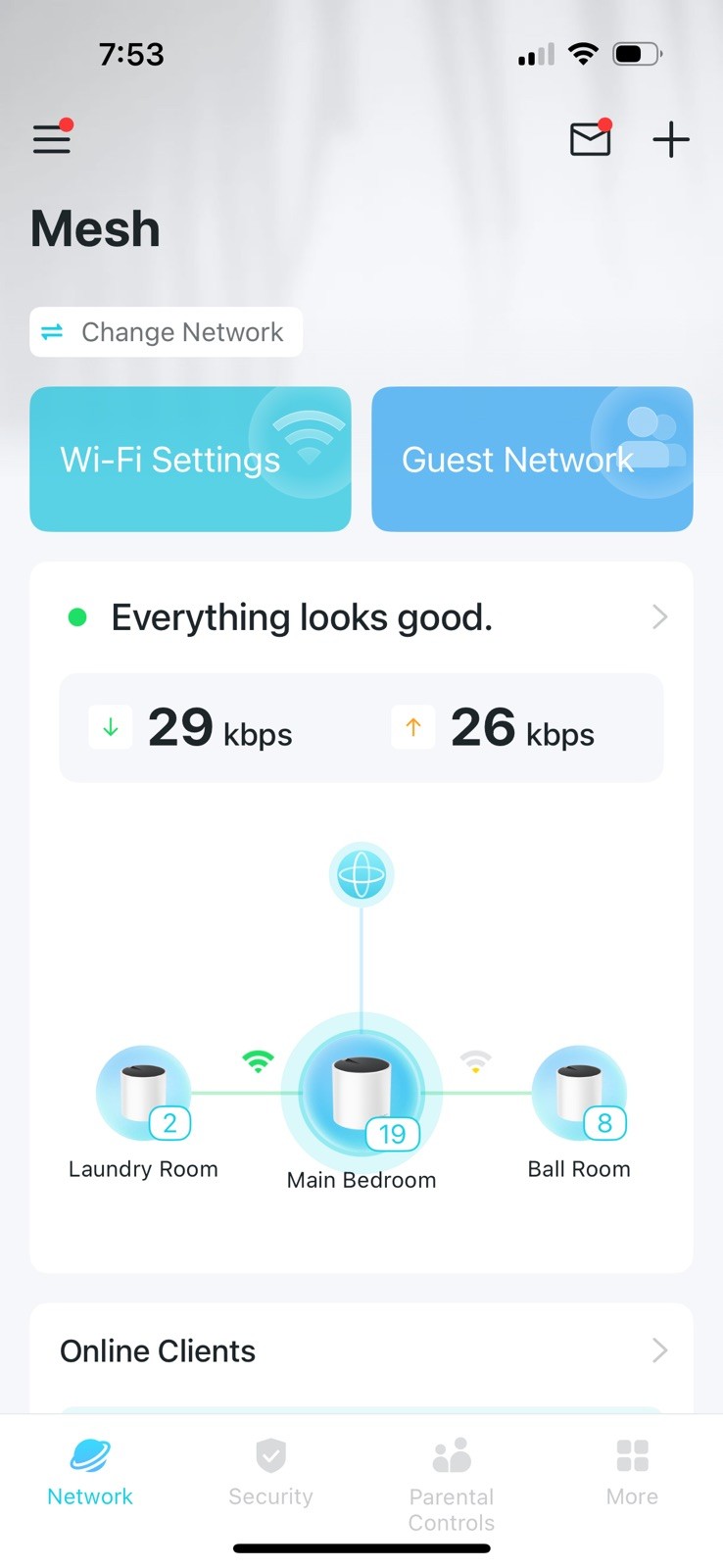Switch to the Security tab
Screen dimensions: 723x1568
point(270,1472)
